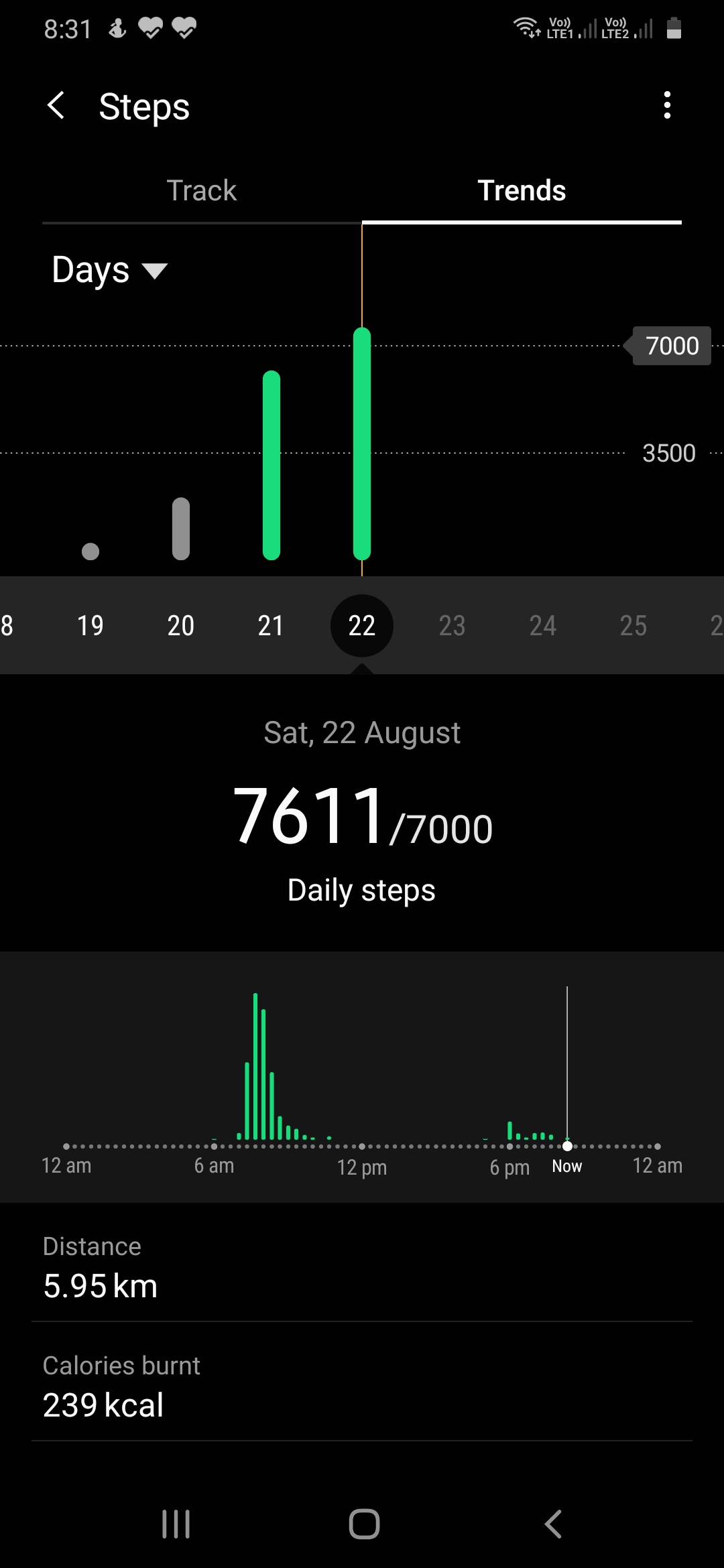
Task: Go back from the Steps screen
Action: pyautogui.click(x=56, y=106)
